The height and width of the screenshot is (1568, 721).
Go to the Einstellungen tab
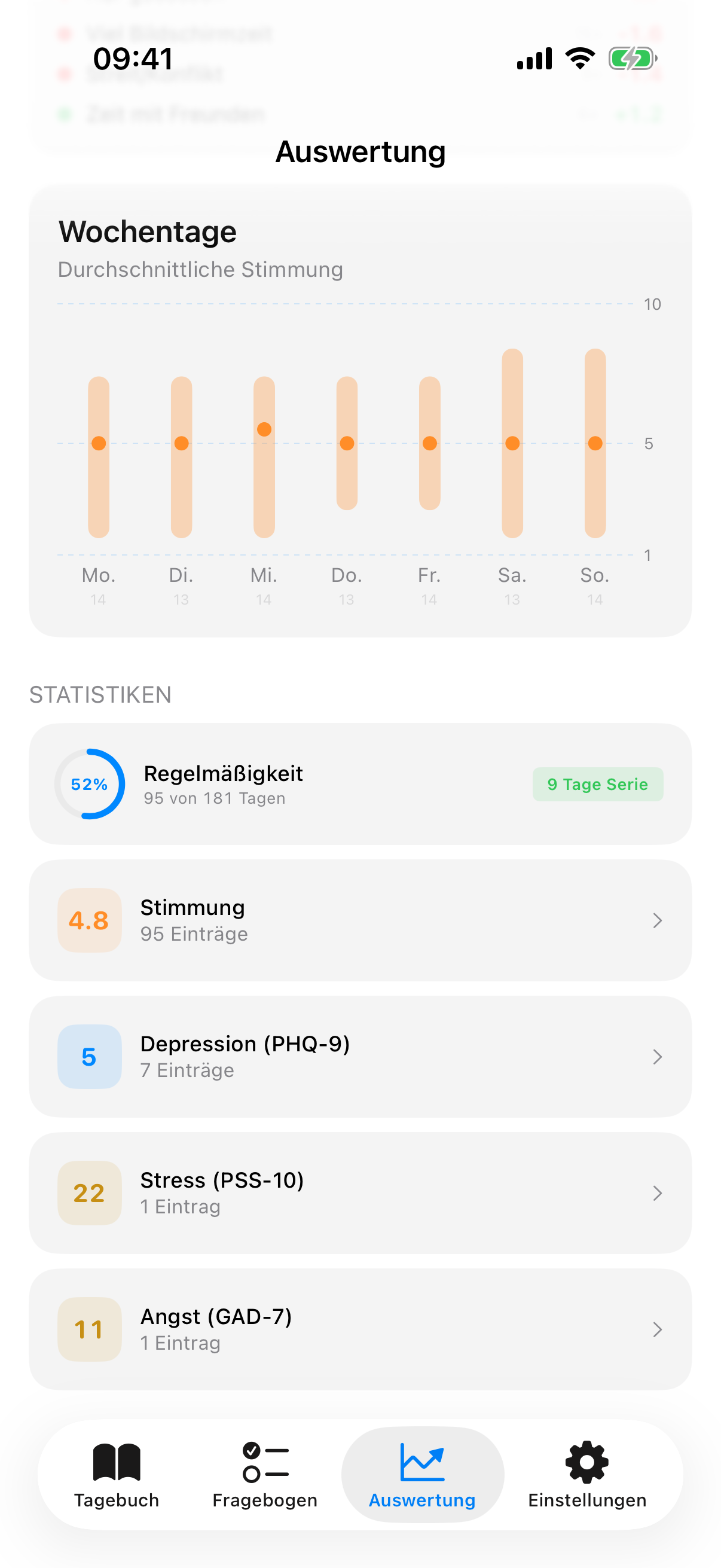(x=586, y=1474)
